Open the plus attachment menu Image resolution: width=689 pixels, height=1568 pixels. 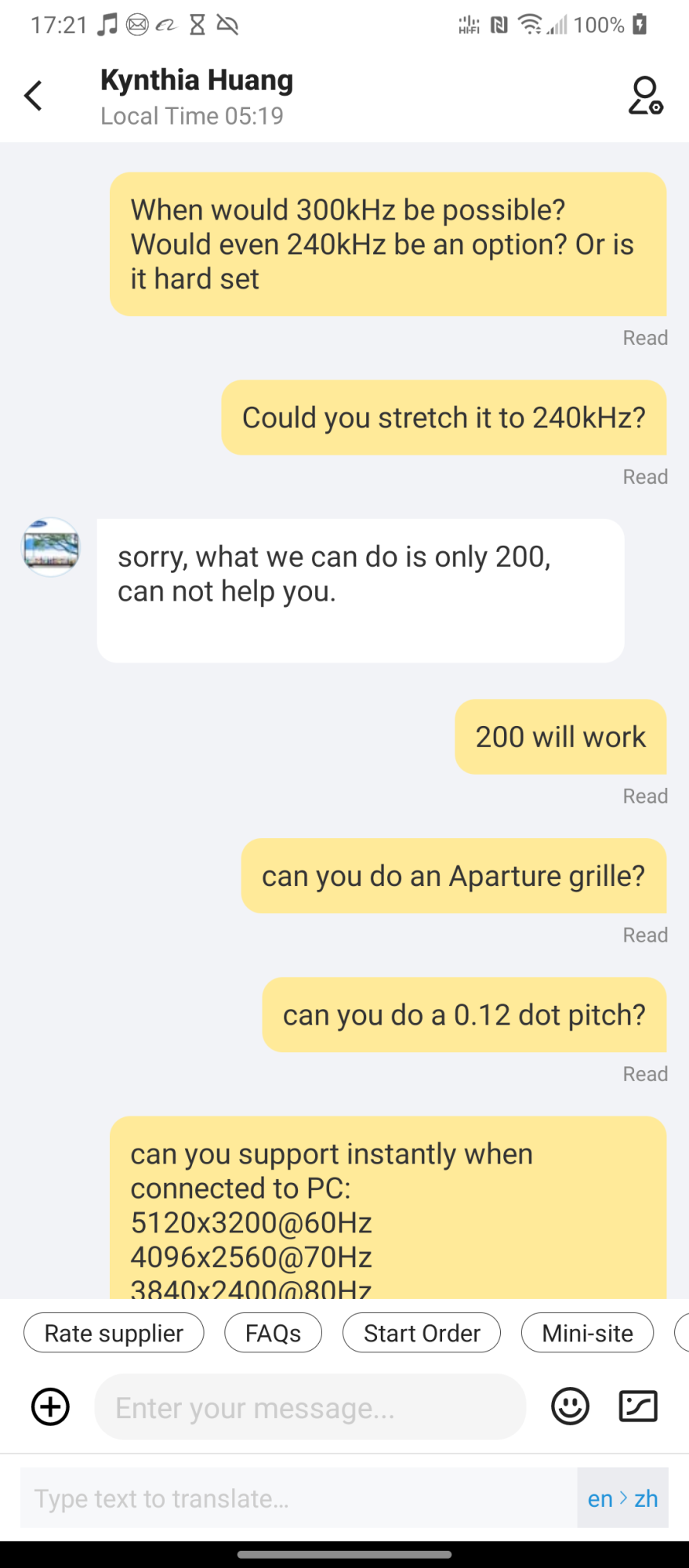tap(50, 1406)
